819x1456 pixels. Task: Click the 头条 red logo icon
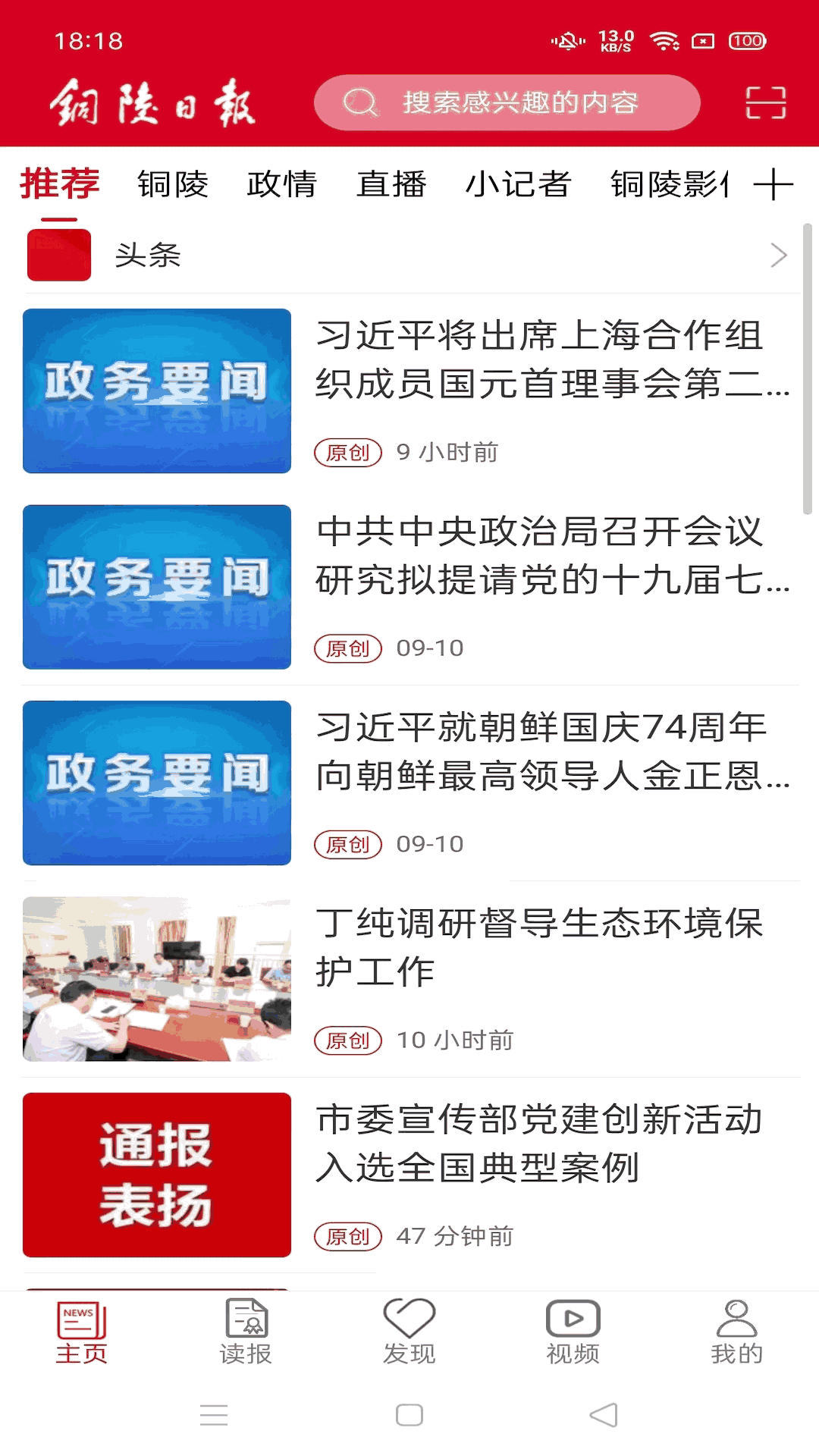pyautogui.click(x=58, y=255)
